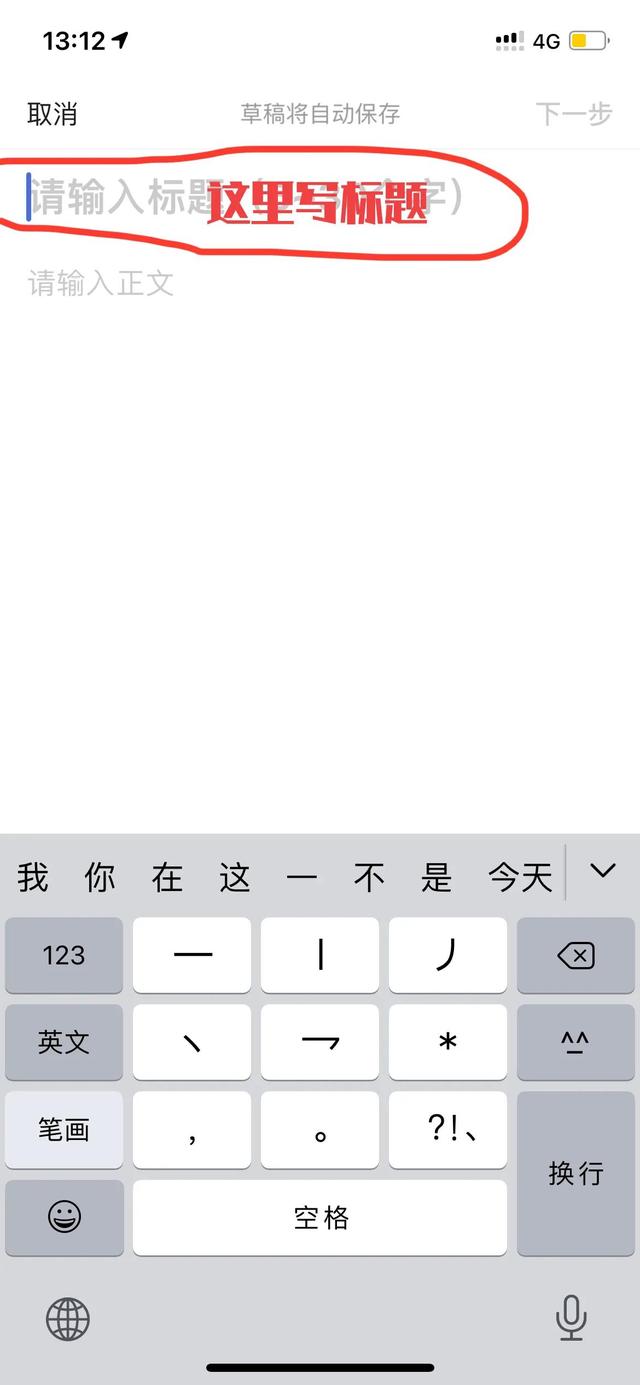Tap the 。 period key
Viewport: 640px width, 1385px height.
(320, 1130)
